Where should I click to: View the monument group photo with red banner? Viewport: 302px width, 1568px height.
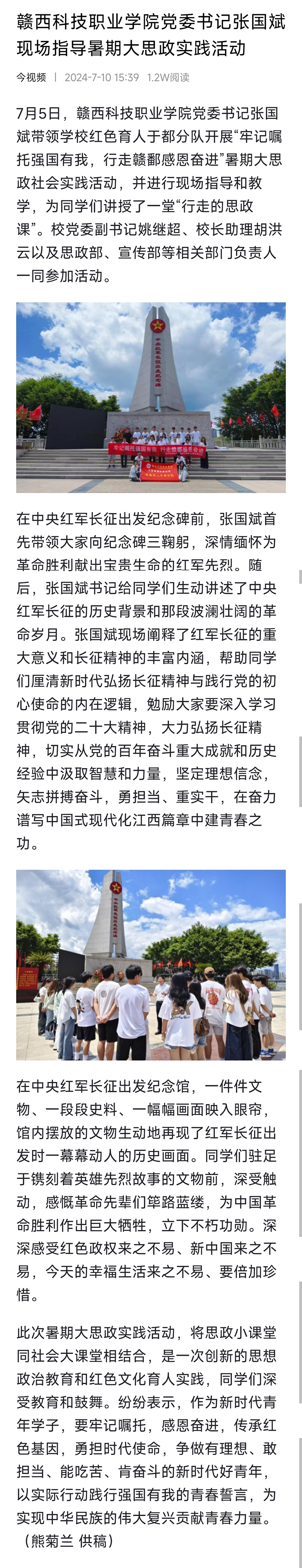point(151,398)
